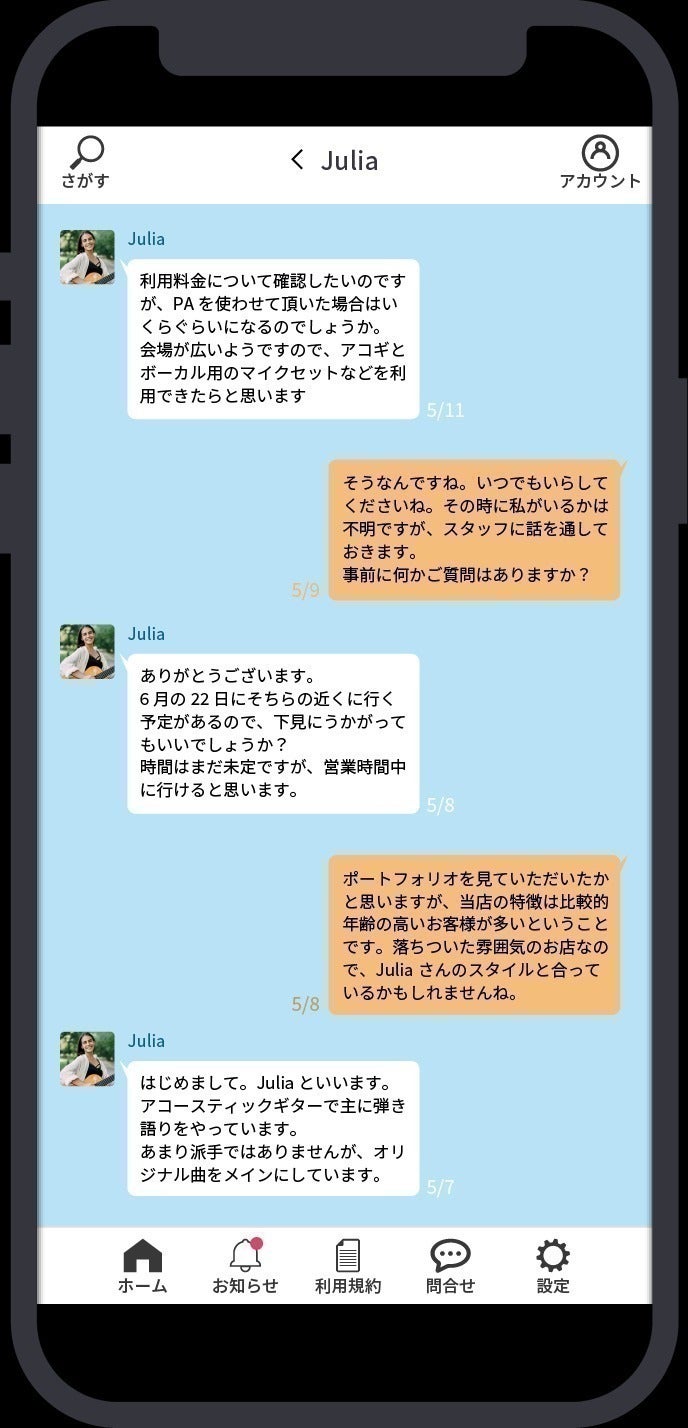688x1428 pixels.
Task: Switch to the 問合せ inquiry tab
Action: 450,1266
